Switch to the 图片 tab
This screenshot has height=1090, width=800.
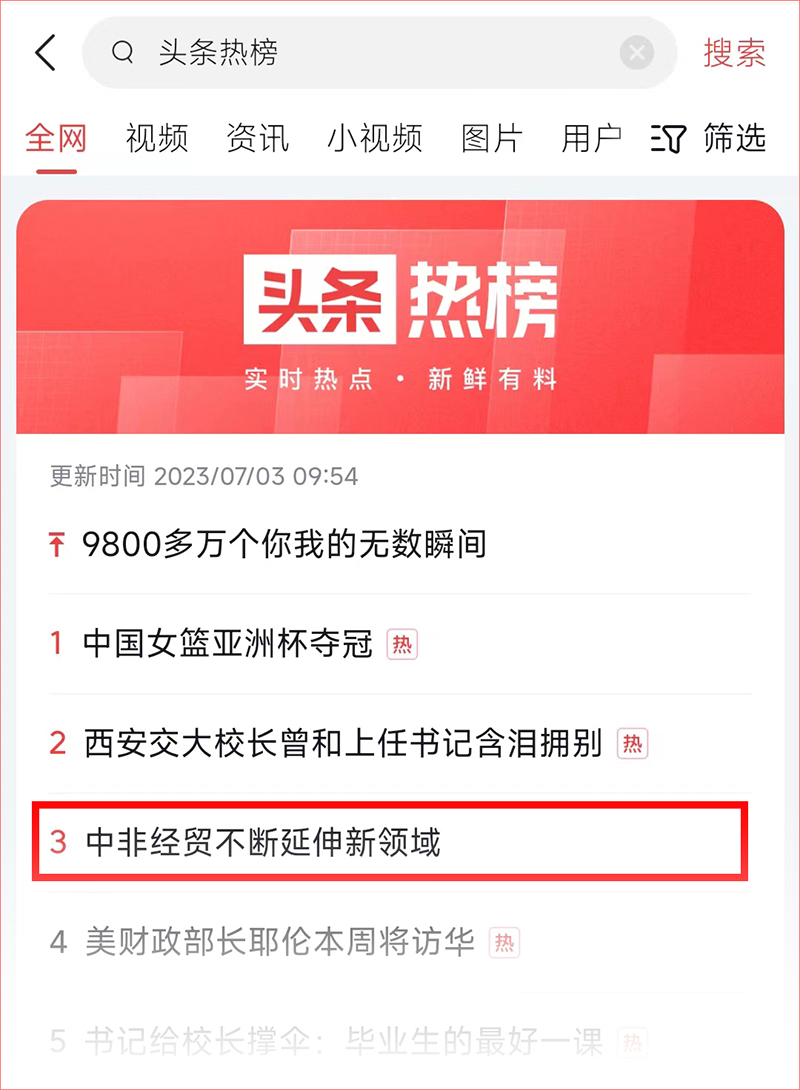(491, 138)
